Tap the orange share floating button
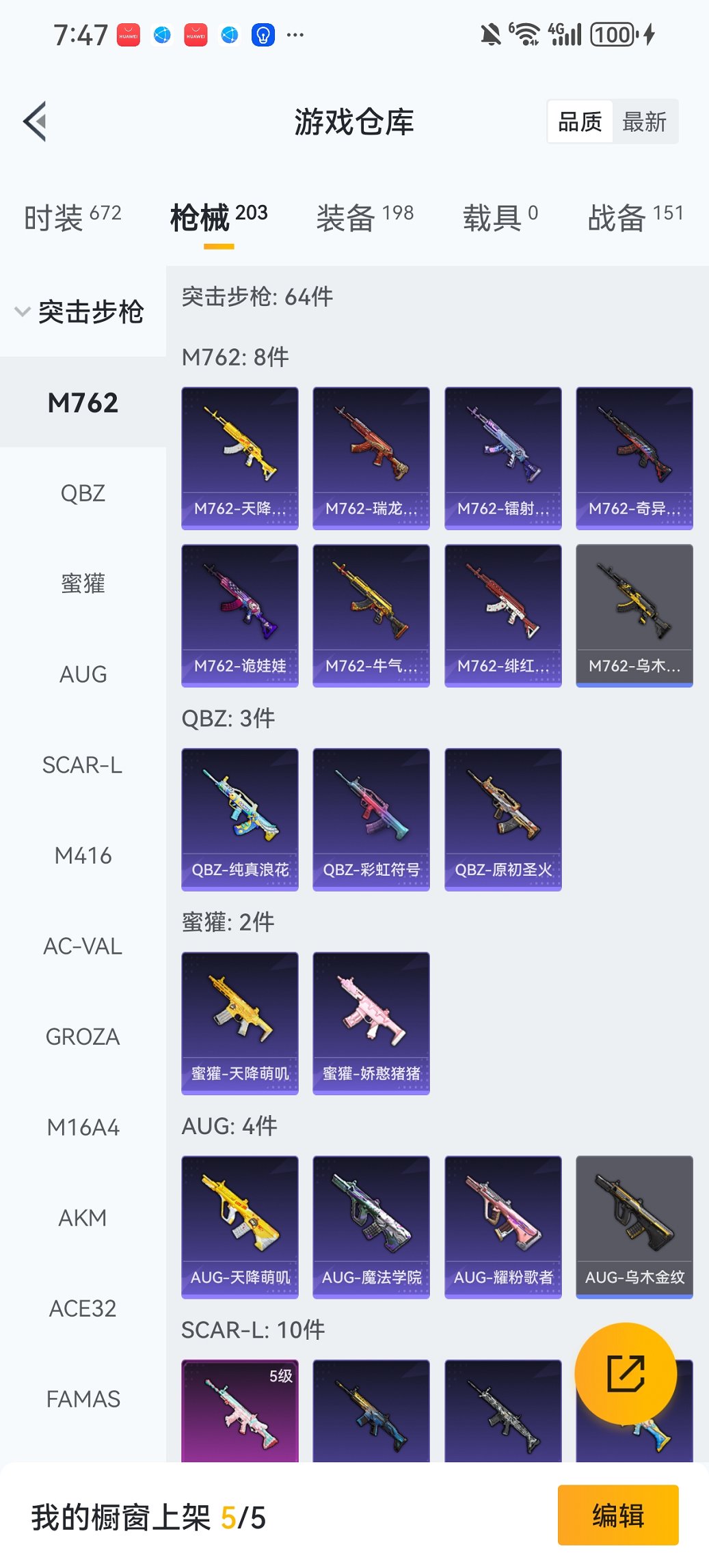 tap(626, 1373)
